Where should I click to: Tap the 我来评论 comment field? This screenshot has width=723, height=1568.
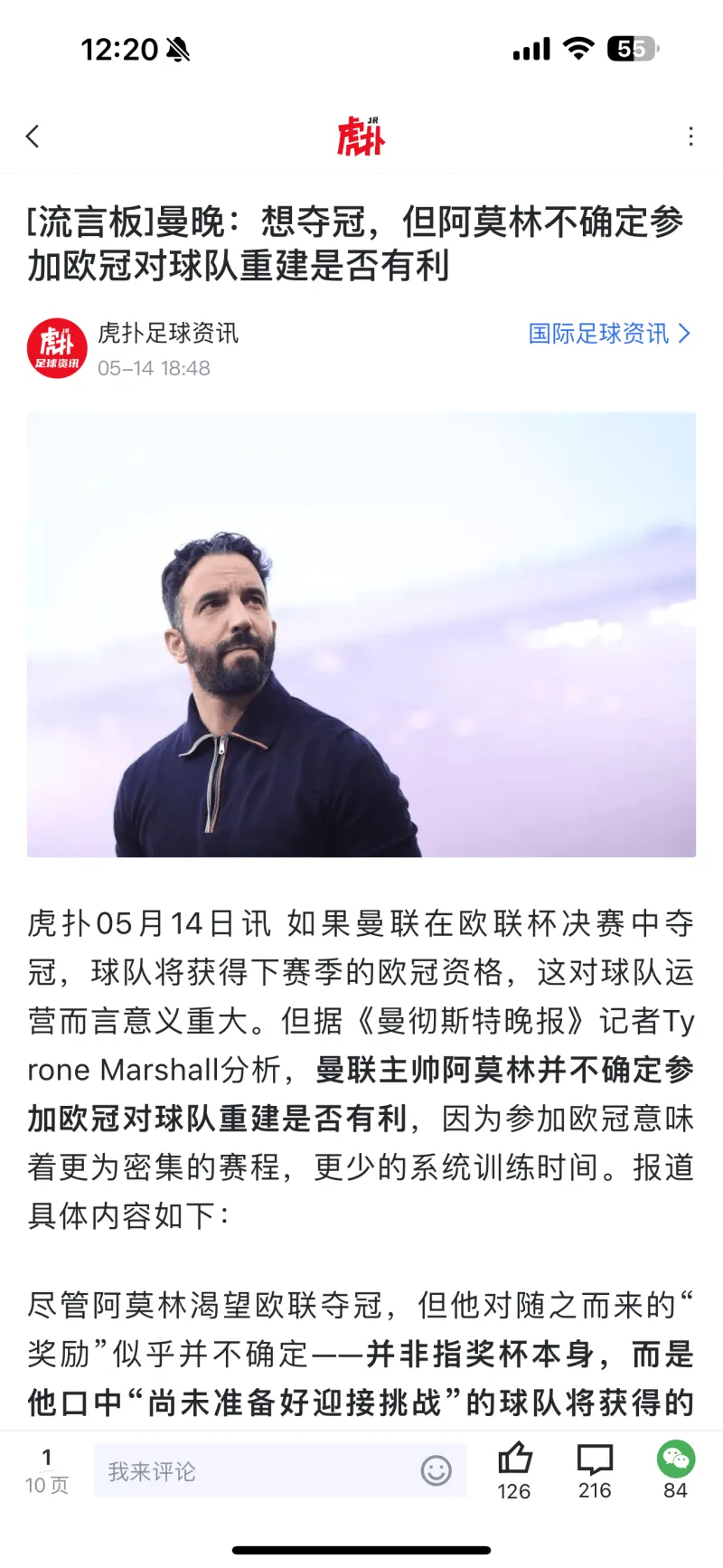click(253, 1471)
